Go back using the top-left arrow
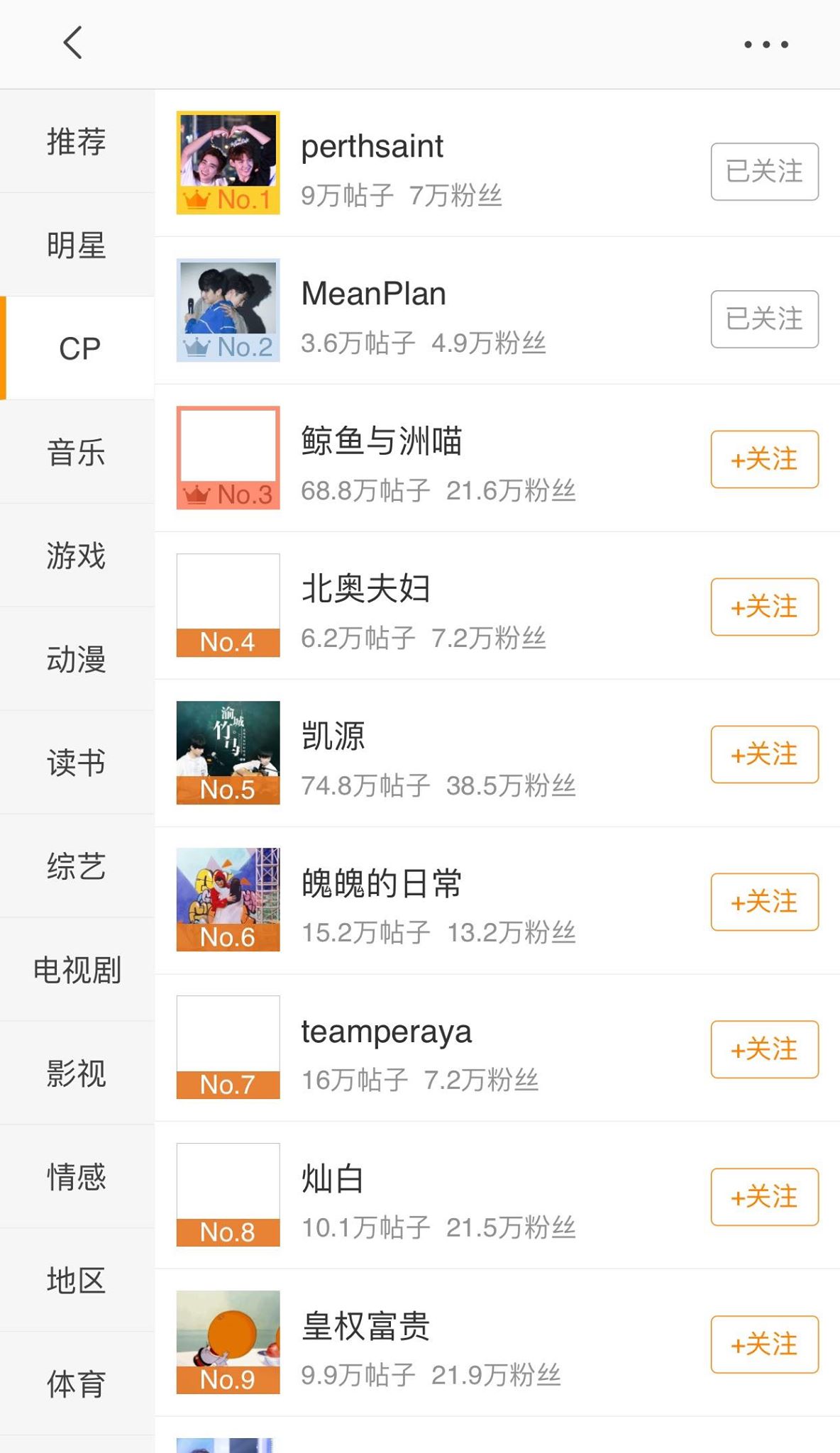Screen dimensions: 840x1453 73,43
